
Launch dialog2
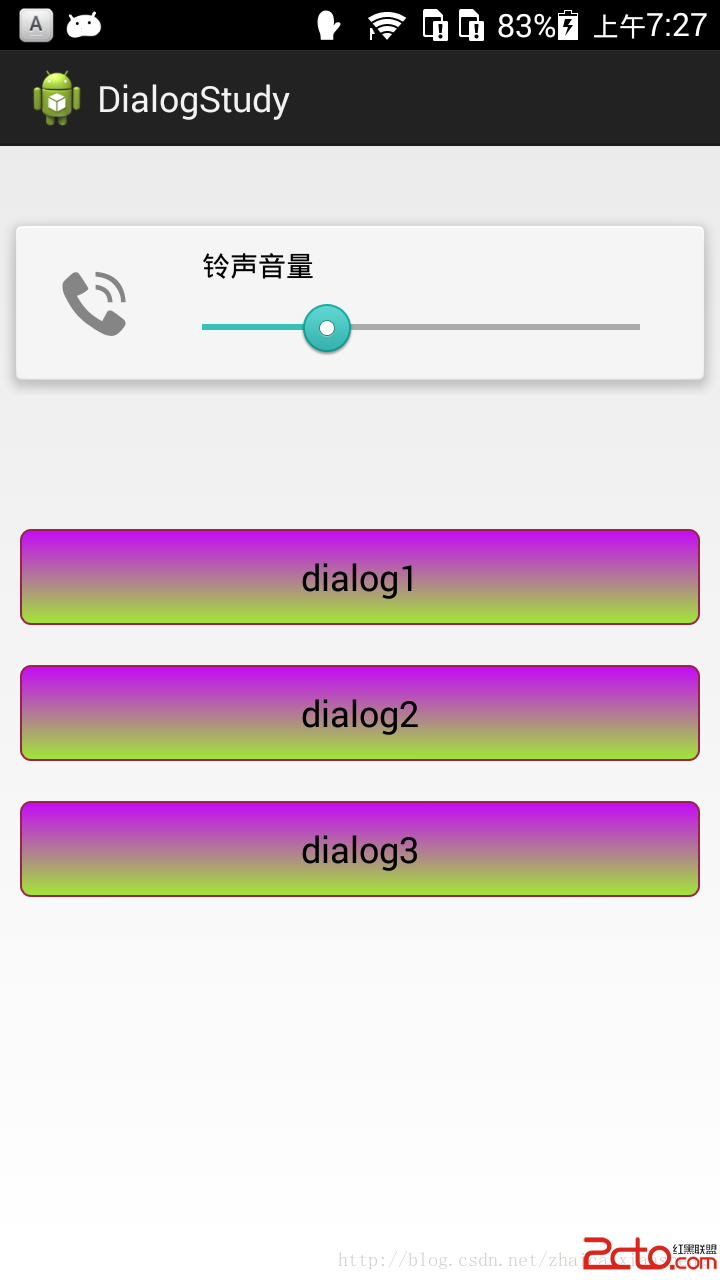(x=359, y=713)
